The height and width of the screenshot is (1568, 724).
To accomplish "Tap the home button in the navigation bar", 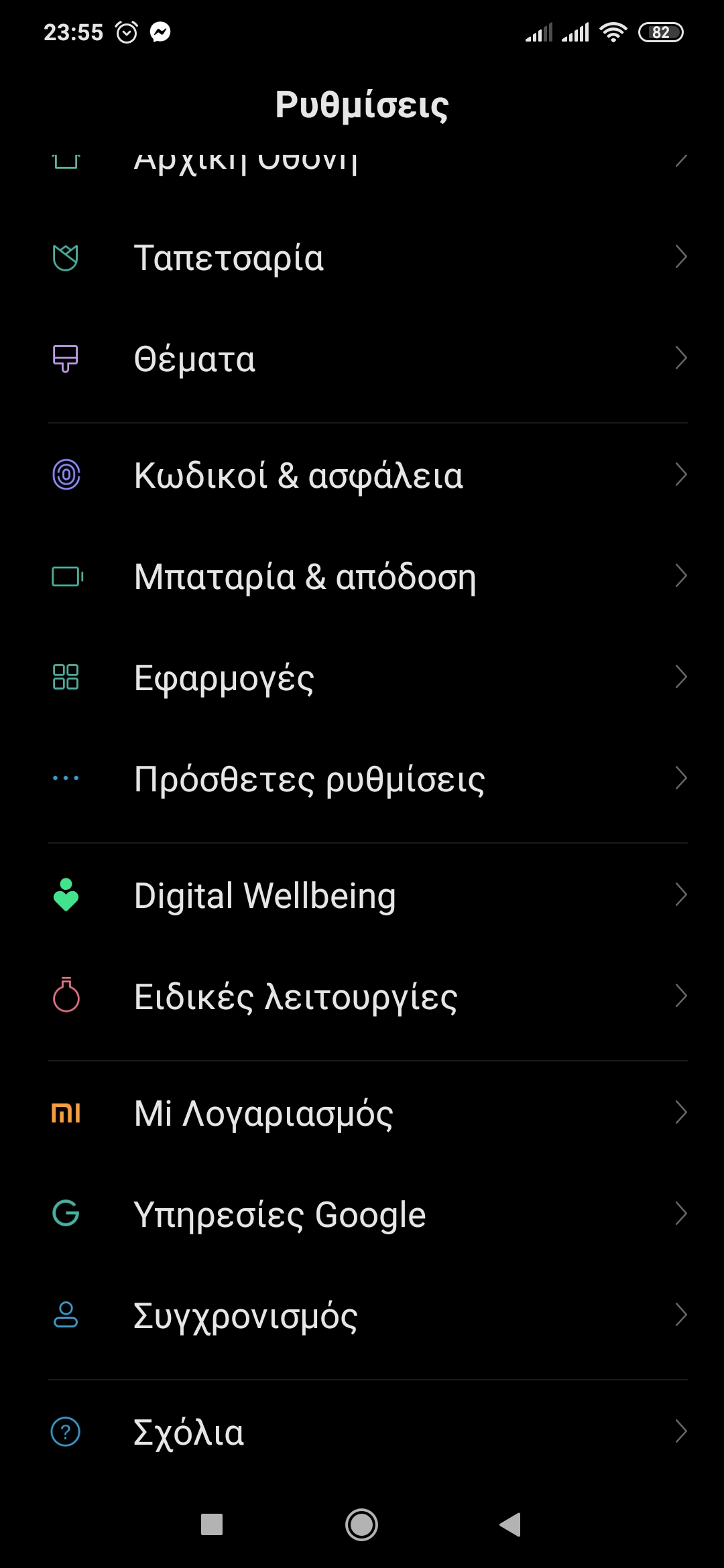I will click(x=362, y=1524).
